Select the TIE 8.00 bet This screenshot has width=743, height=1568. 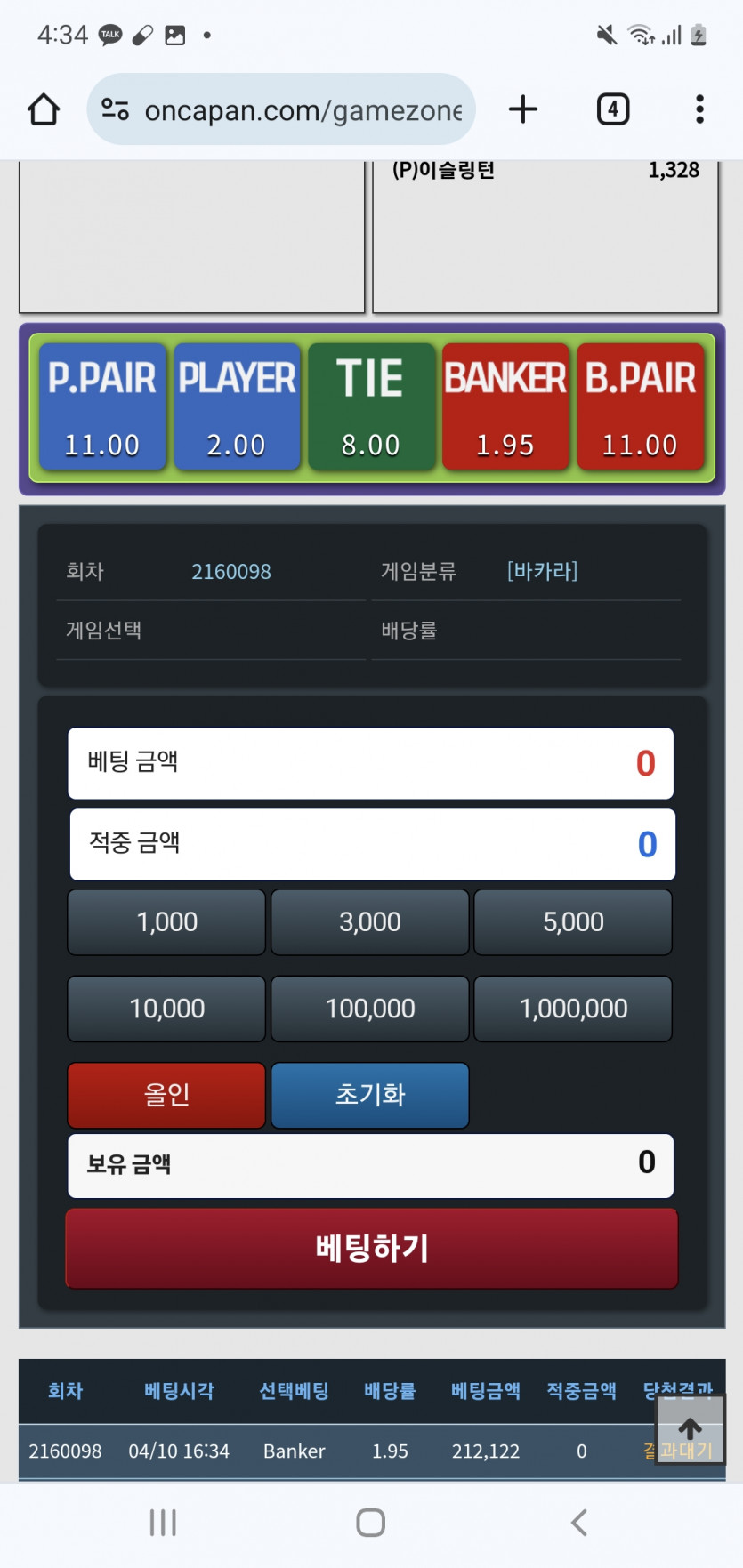click(371, 406)
